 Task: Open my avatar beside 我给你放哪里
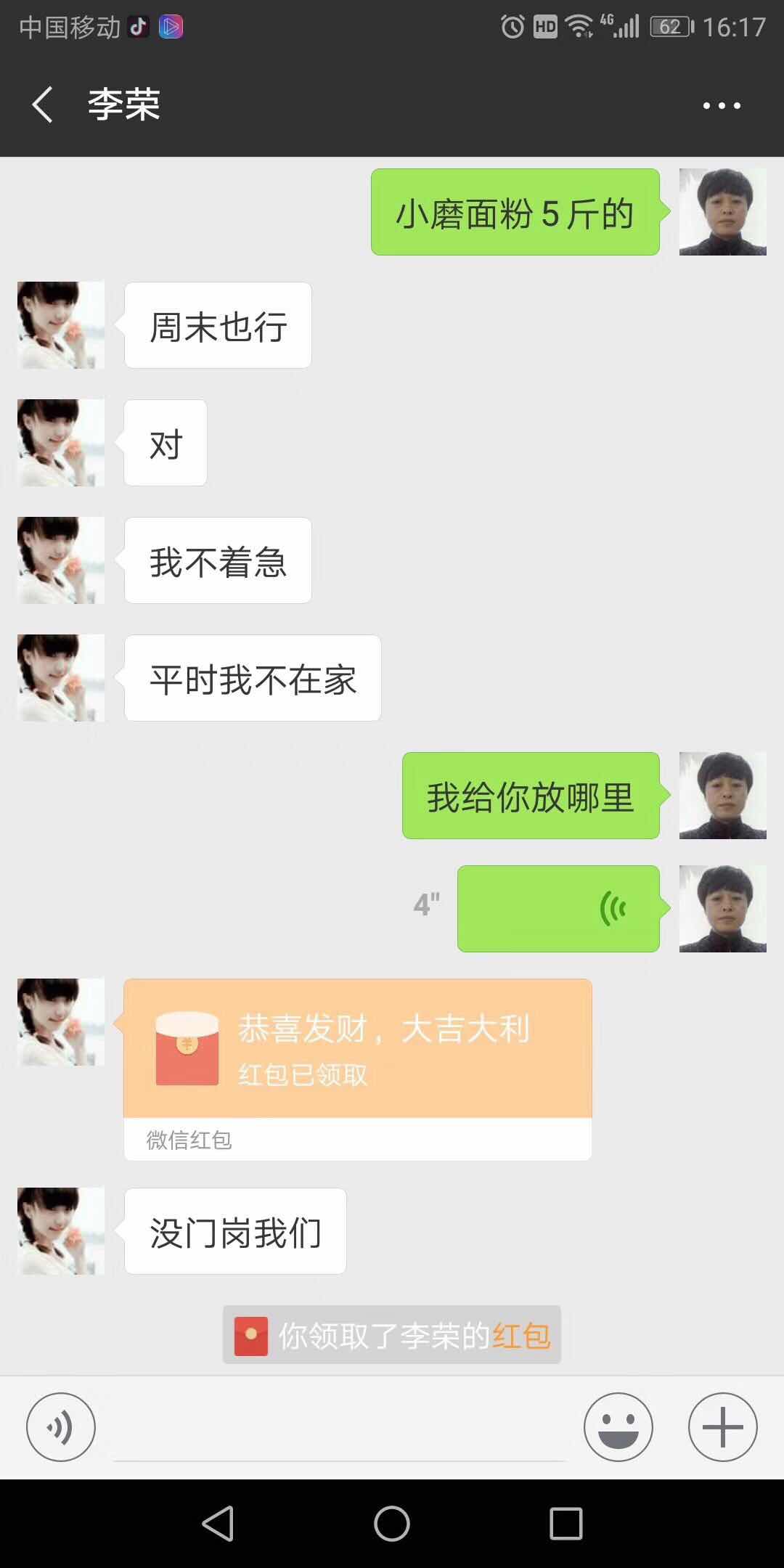click(722, 796)
